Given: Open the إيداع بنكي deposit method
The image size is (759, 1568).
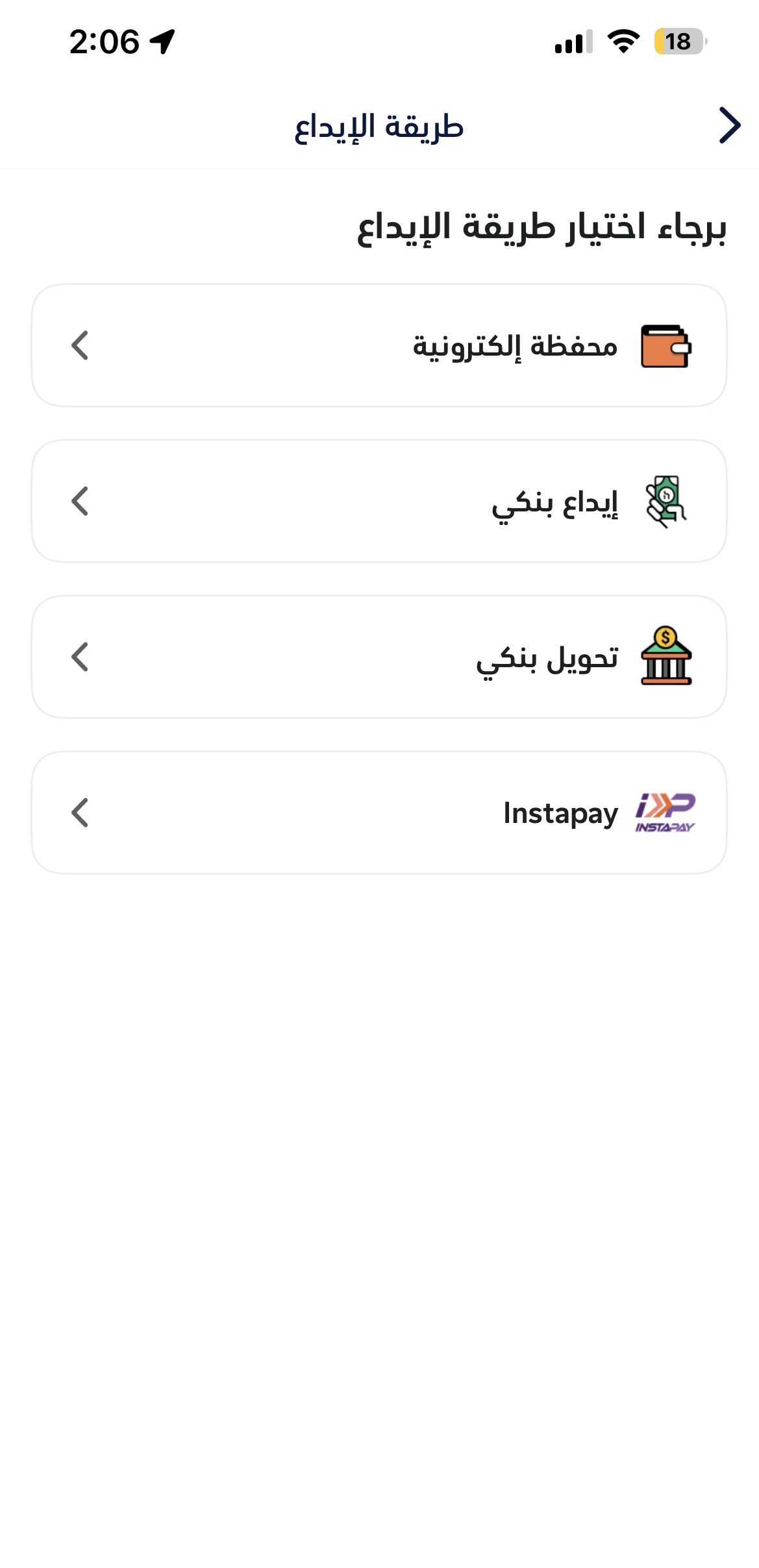Looking at the screenshot, I should (379, 501).
